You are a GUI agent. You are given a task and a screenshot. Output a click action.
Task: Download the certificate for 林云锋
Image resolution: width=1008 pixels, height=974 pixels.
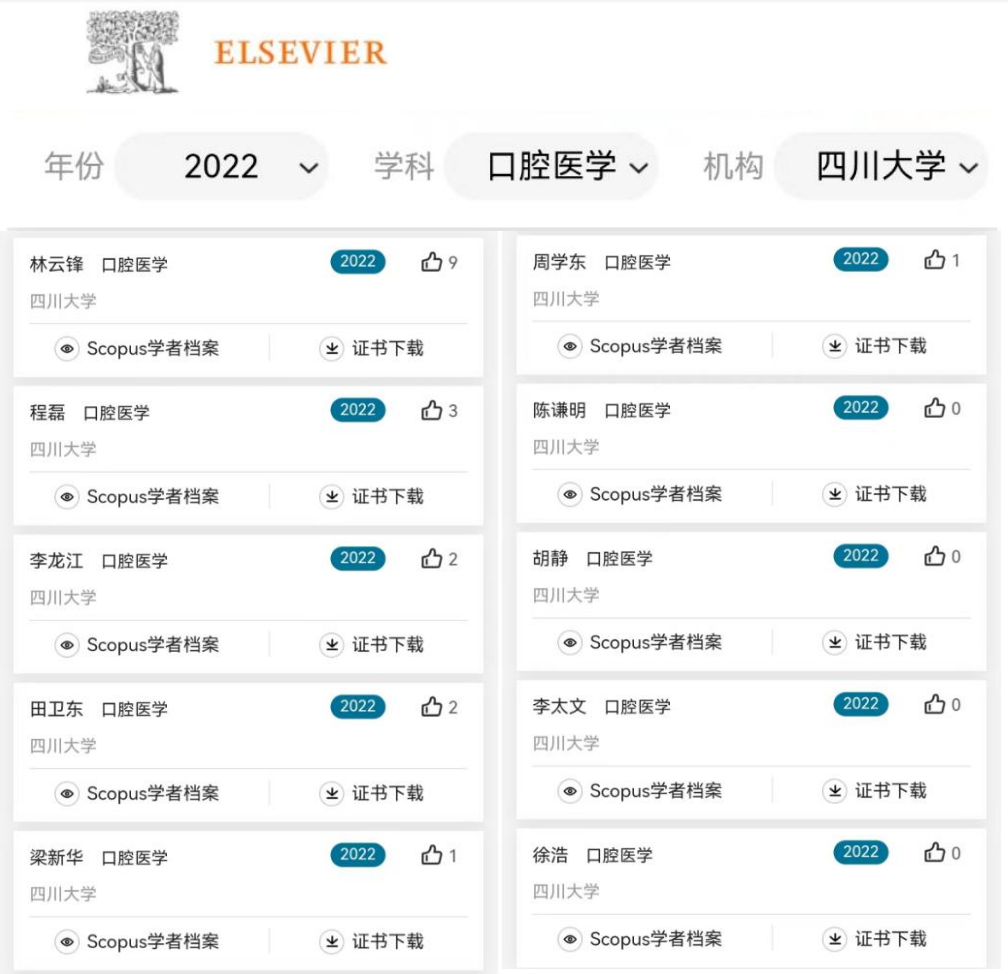pos(372,348)
